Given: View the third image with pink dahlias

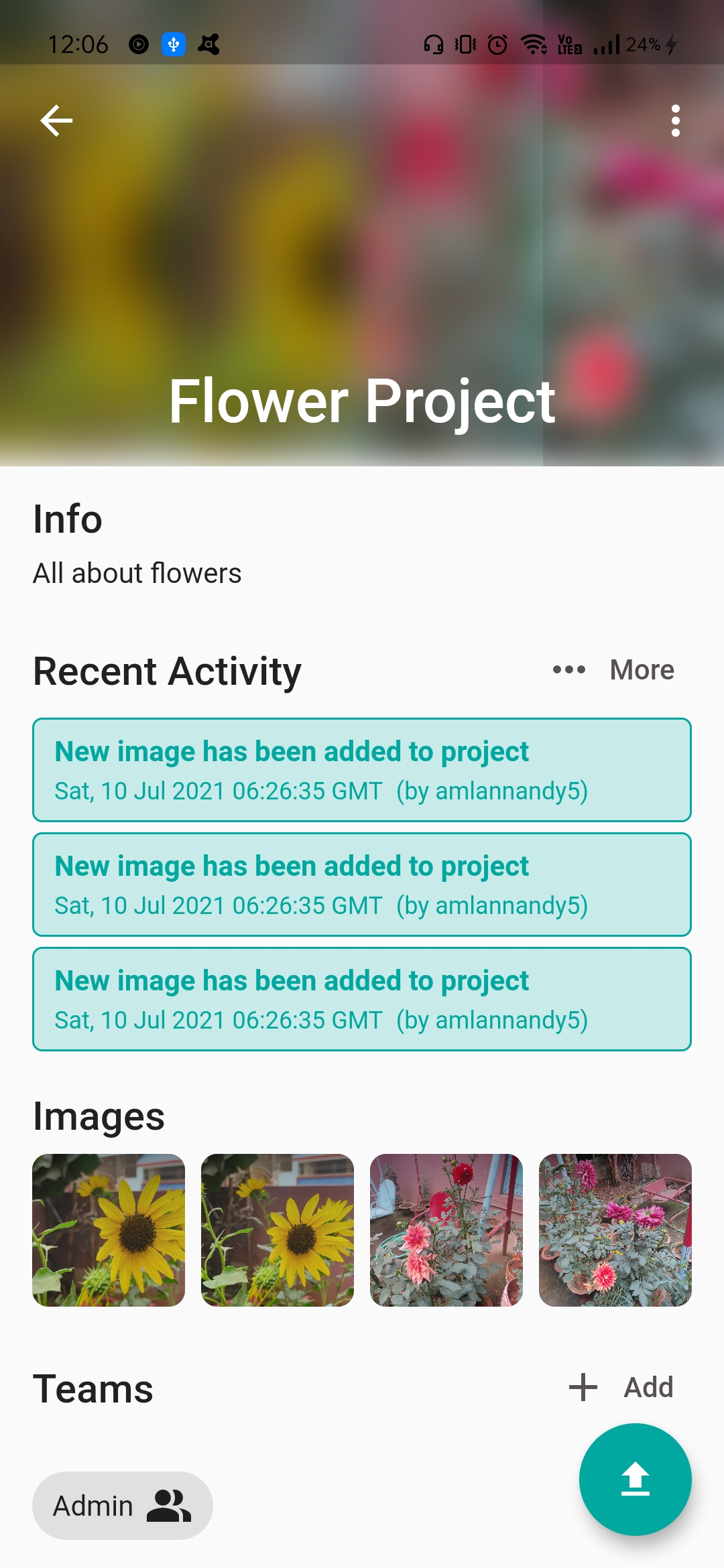Looking at the screenshot, I should (446, 1230).
